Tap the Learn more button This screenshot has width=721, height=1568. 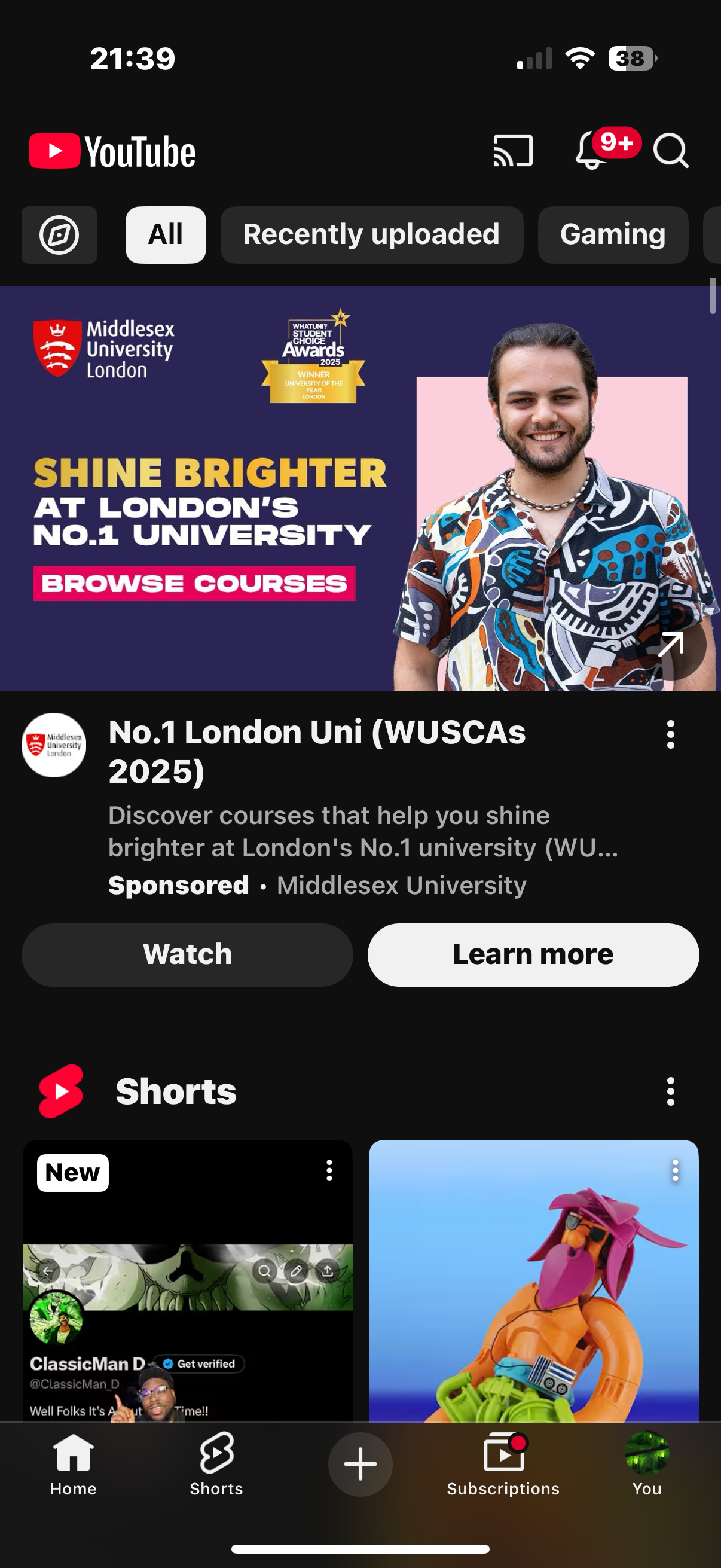pos(533,954)
